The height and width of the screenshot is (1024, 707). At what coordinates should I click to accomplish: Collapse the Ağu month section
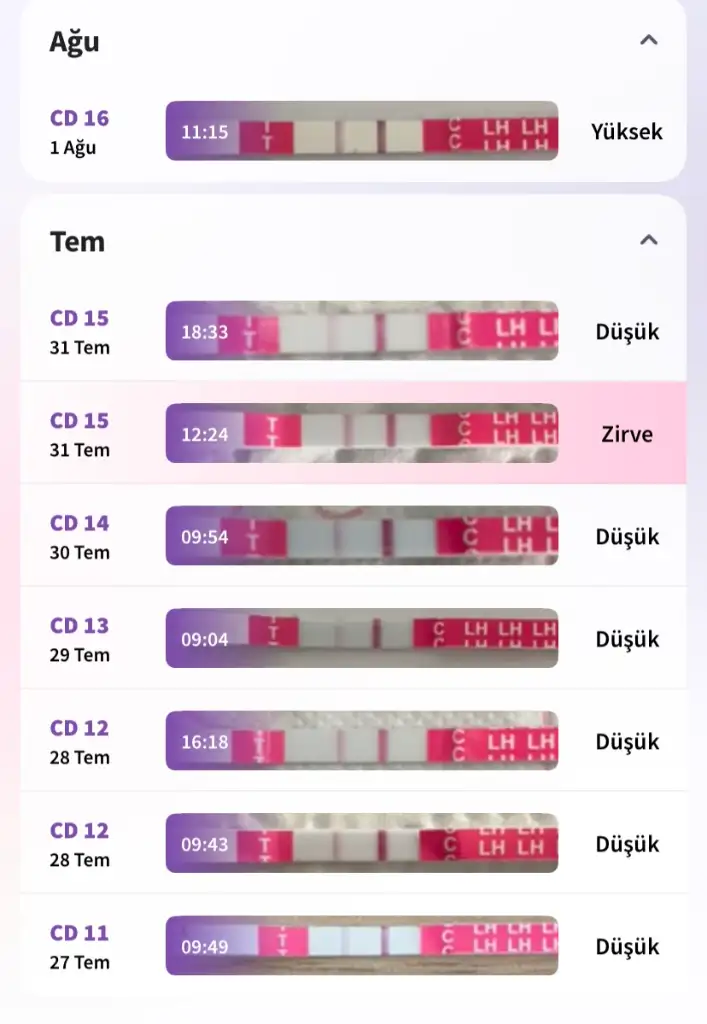tap(649, 41)
